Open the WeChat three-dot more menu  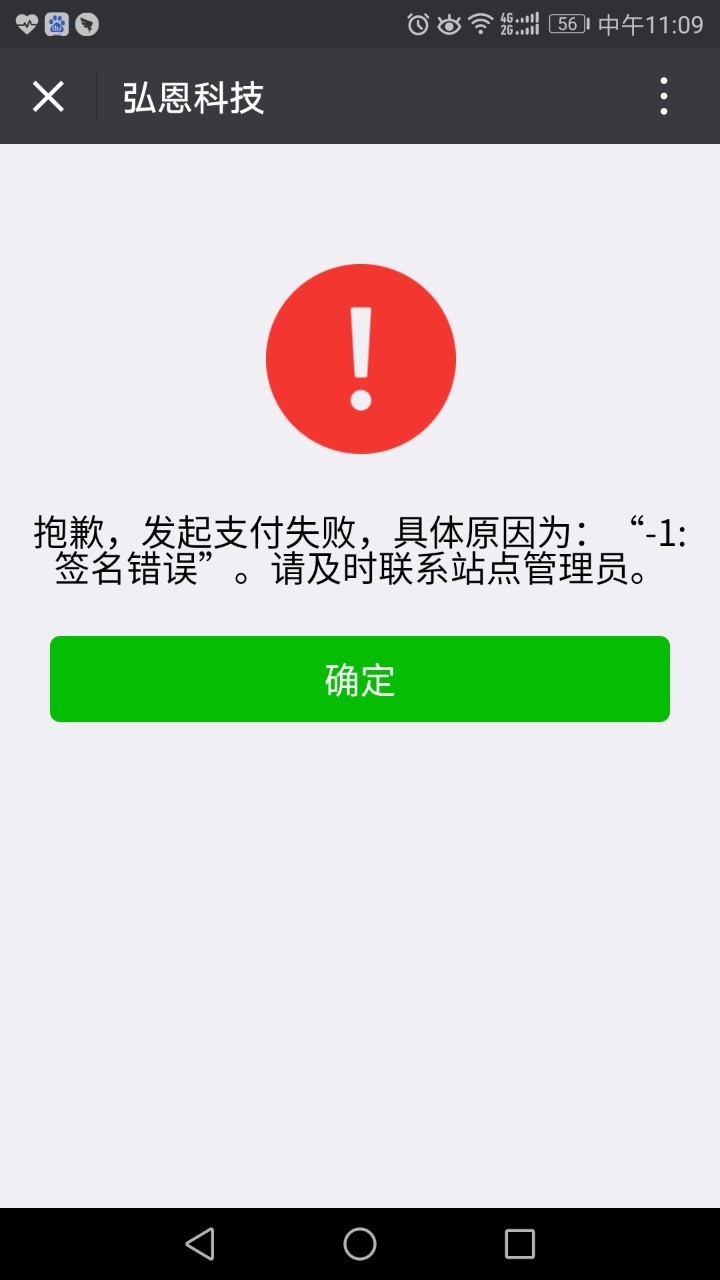[663, 96]
